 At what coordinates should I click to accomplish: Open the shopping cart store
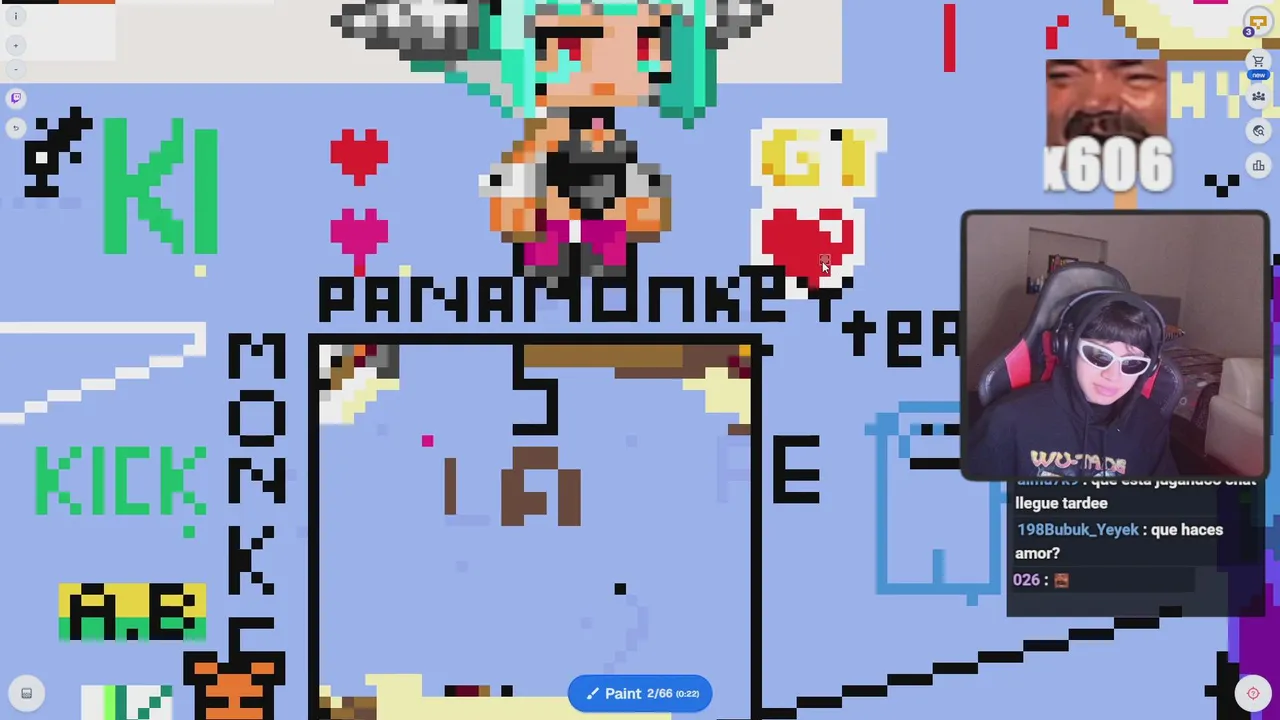[1258, 62]
